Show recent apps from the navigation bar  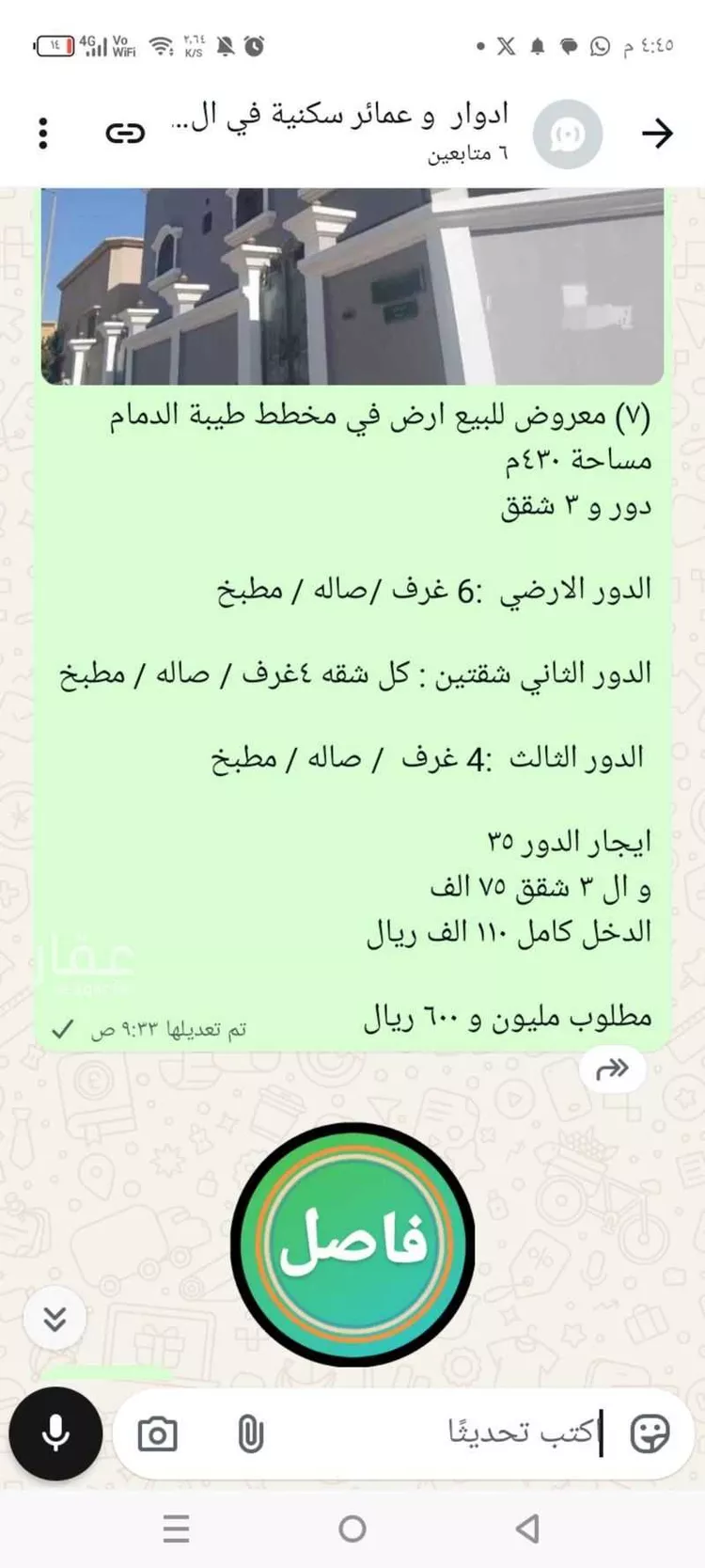point(176,1528)
